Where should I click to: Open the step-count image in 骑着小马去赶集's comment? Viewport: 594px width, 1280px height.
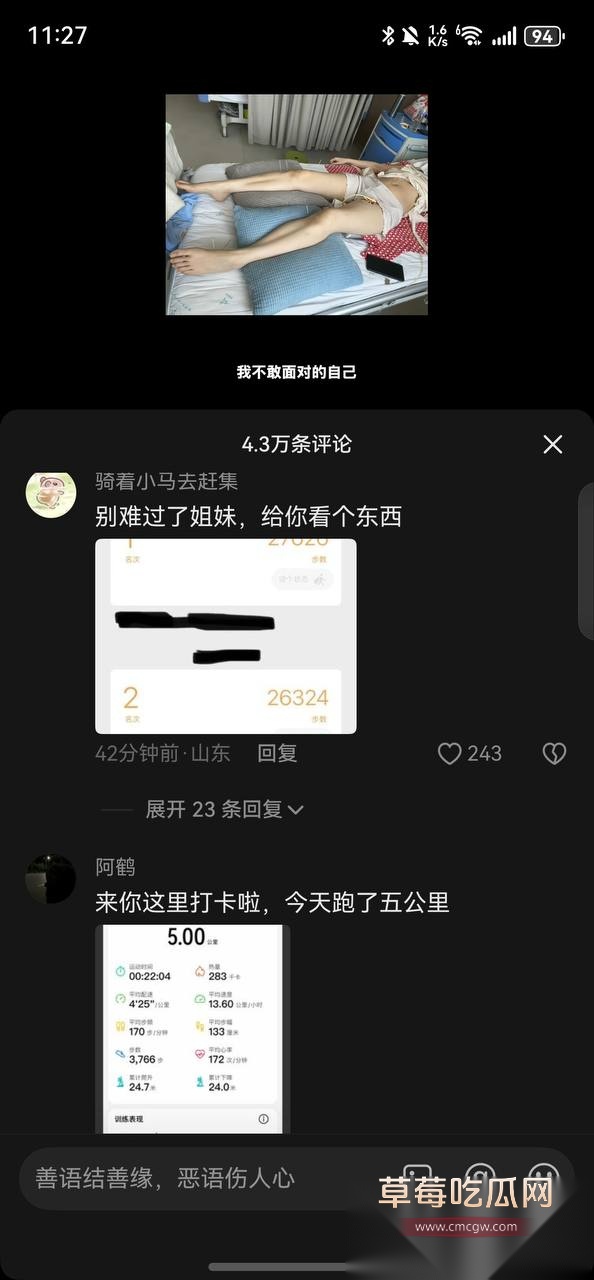pyautogui.click(x=226, y=636)
